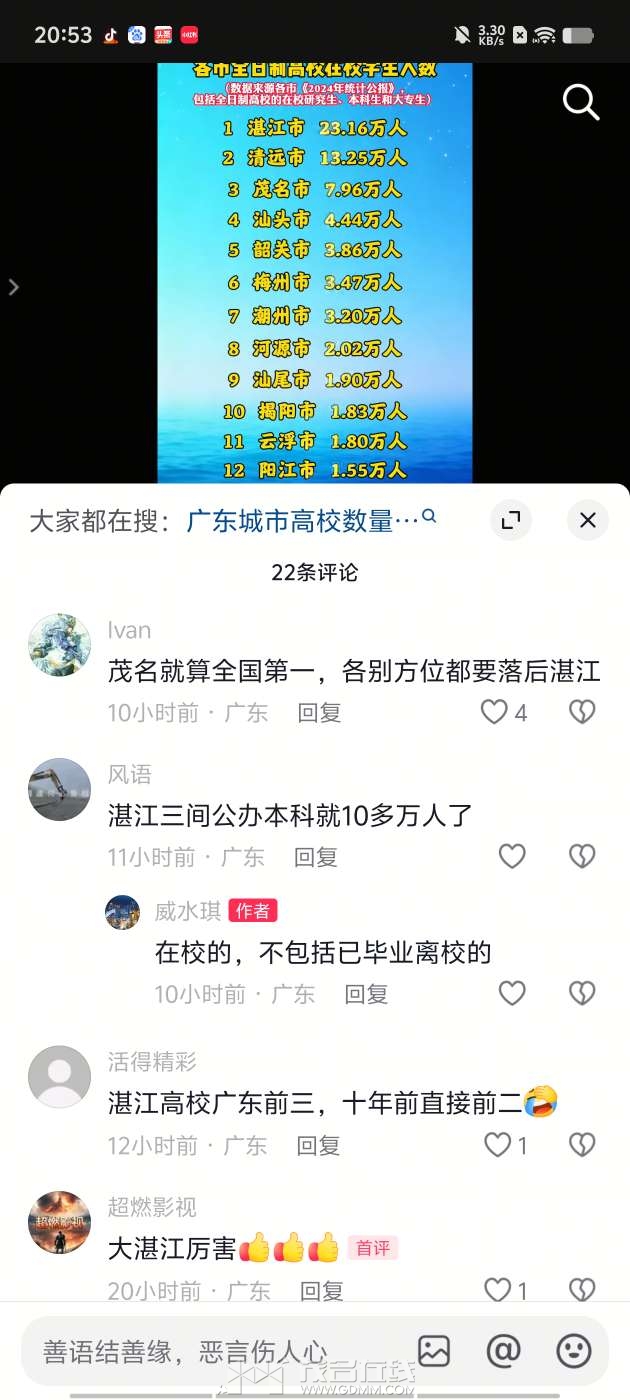Reply to 威水琪's reply

366,994
